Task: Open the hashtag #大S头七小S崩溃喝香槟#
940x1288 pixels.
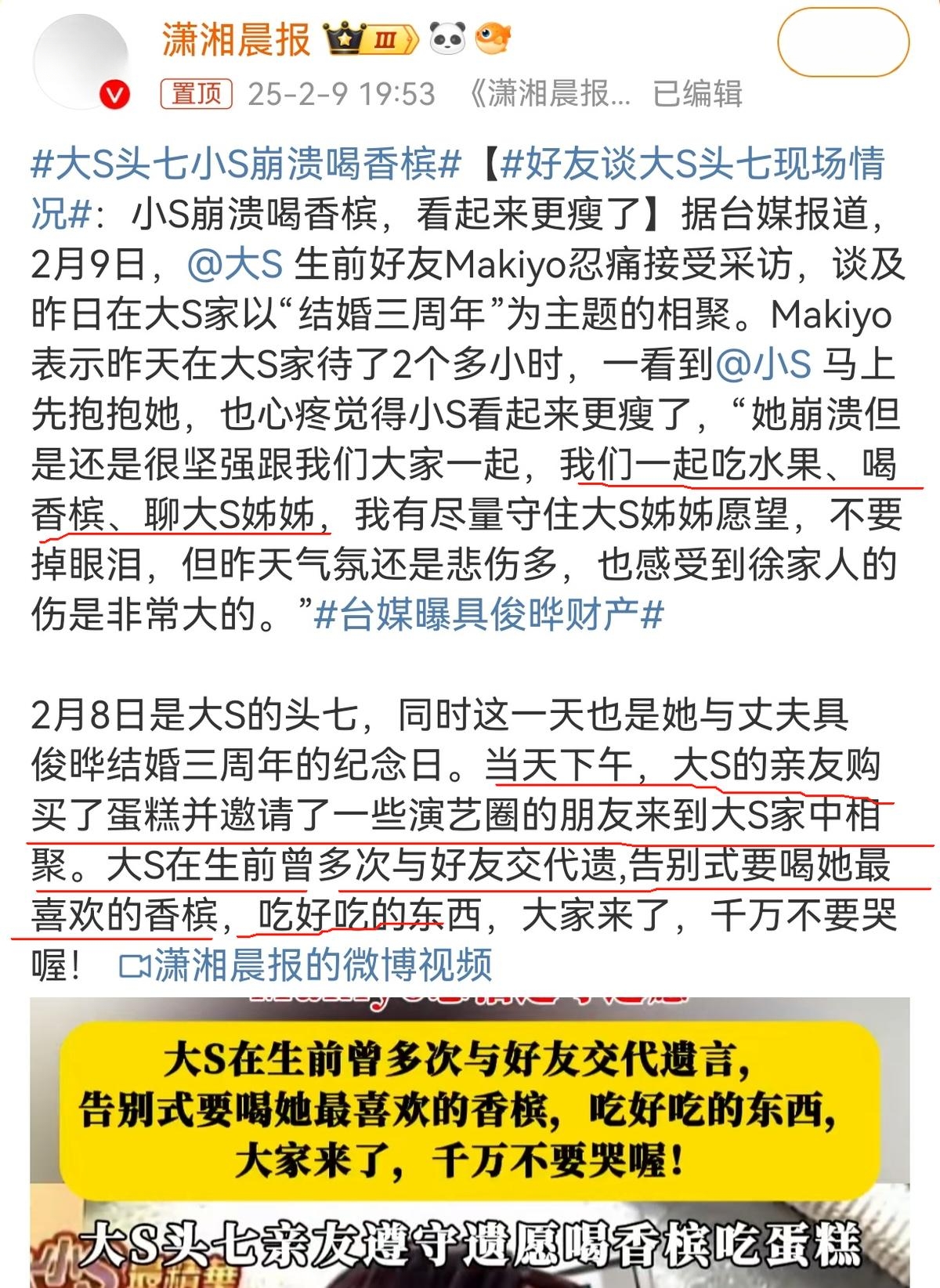Action: 245,165
